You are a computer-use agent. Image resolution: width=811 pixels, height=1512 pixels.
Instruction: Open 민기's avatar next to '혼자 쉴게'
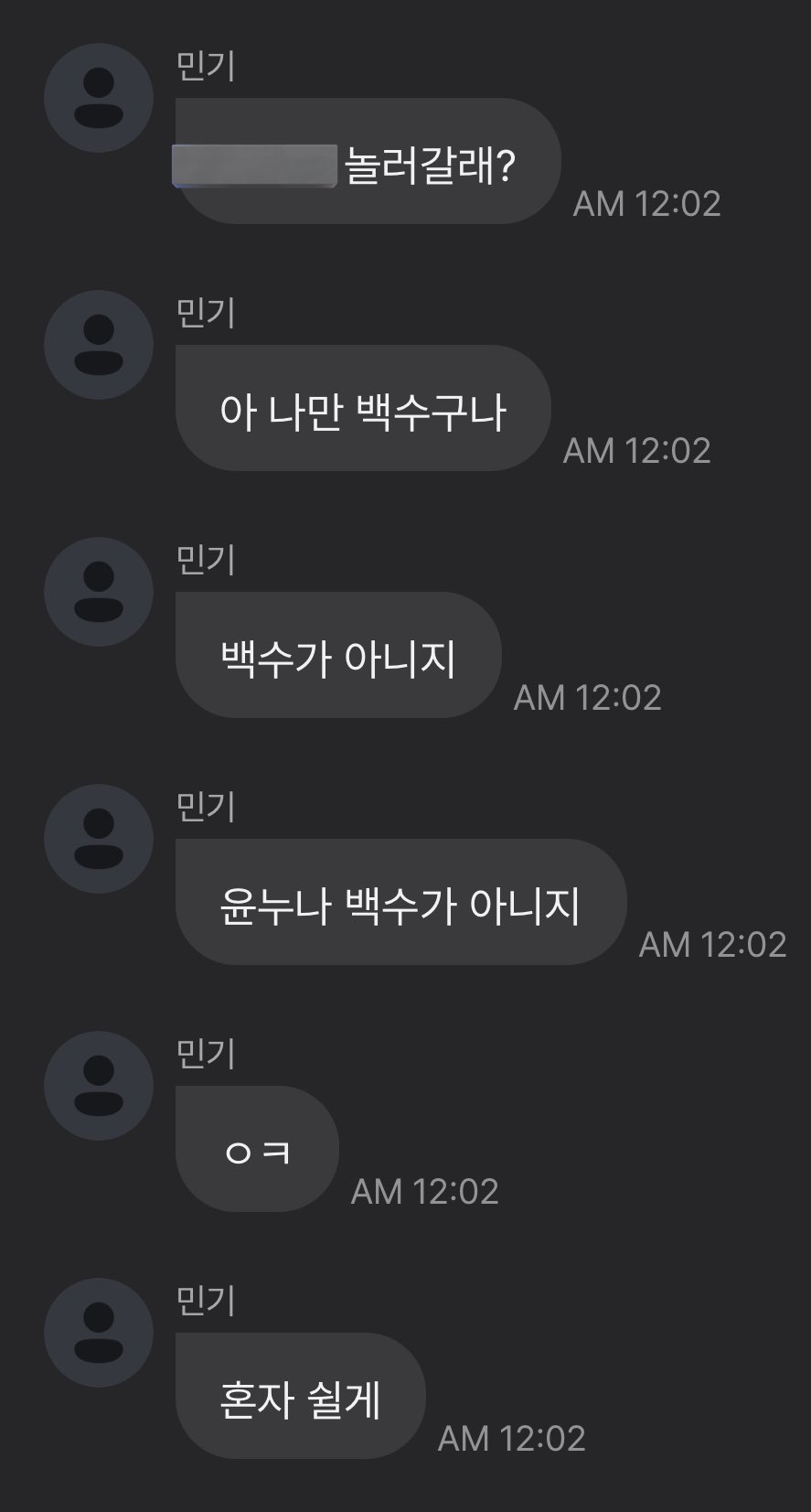[98, 1333]
